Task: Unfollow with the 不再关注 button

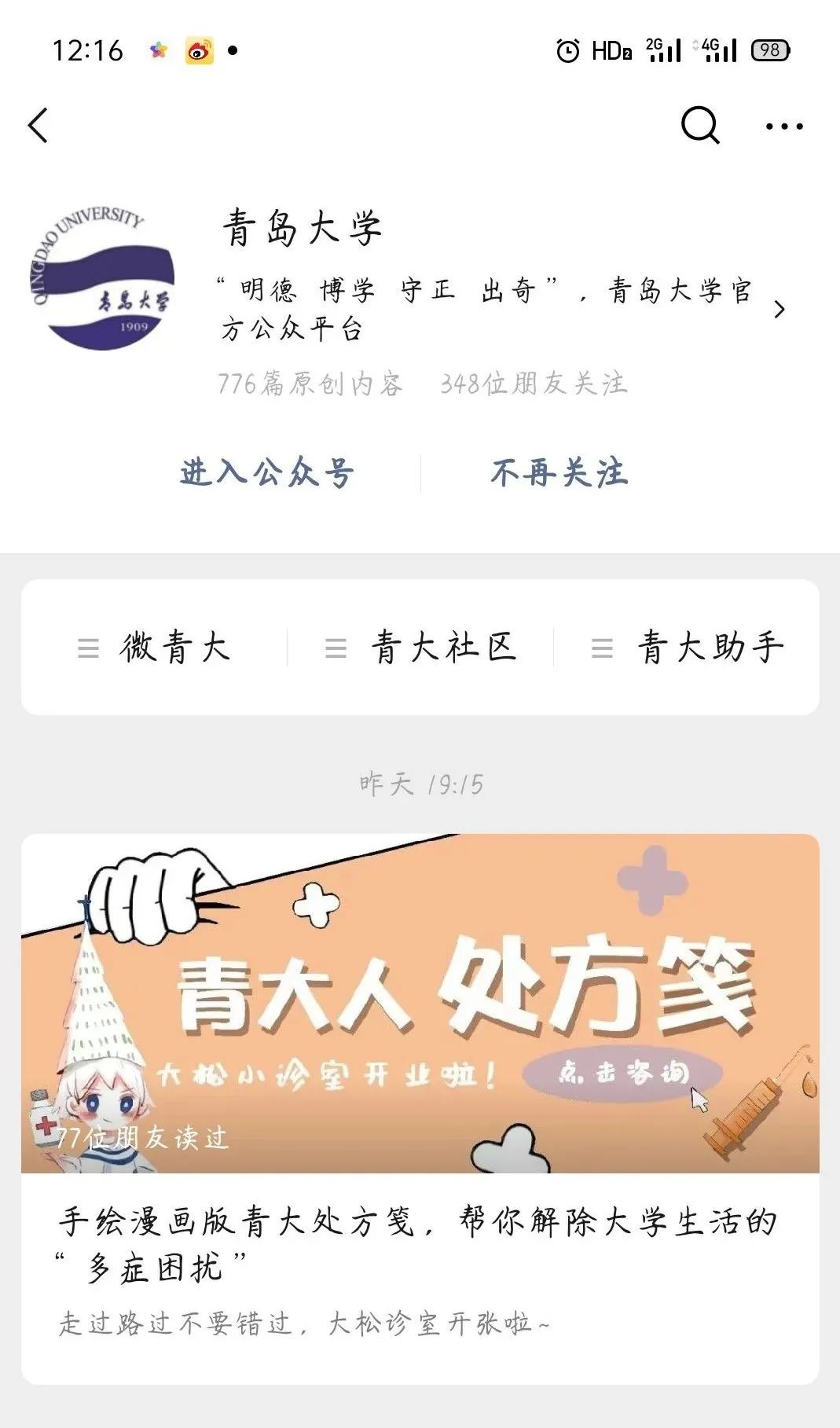Action: pyautogui.click(x=559, y=472)
